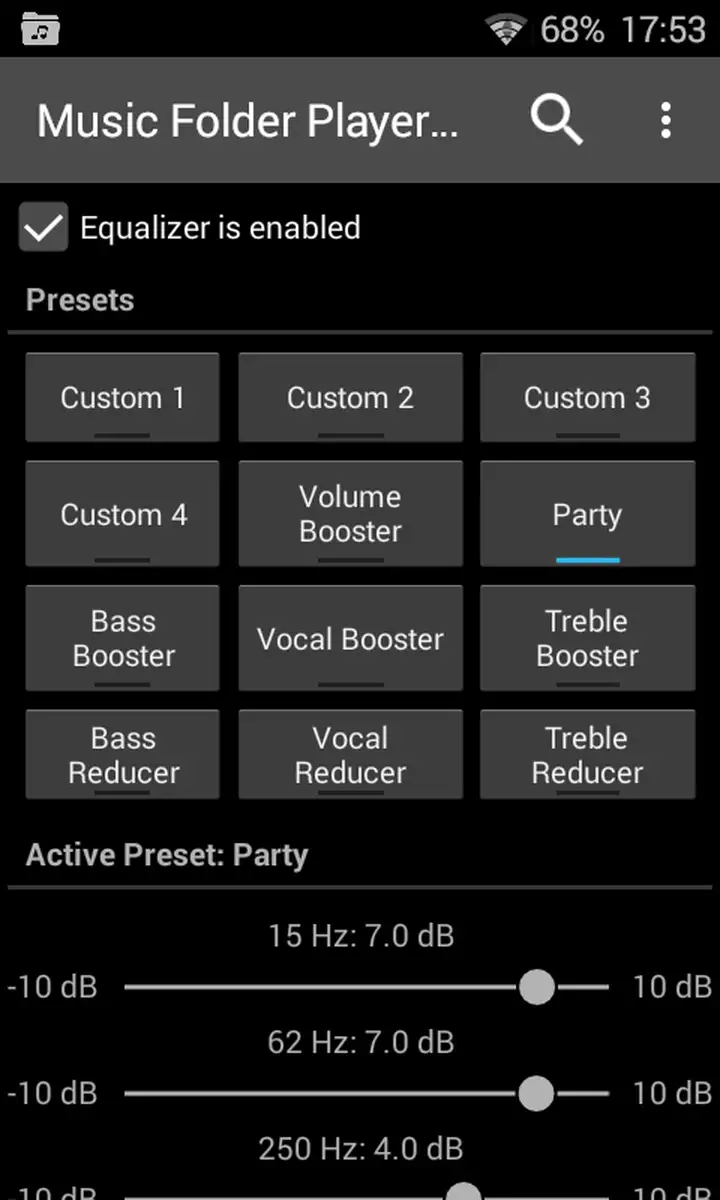Tap the 15 Hz slider track

[366, 987]
